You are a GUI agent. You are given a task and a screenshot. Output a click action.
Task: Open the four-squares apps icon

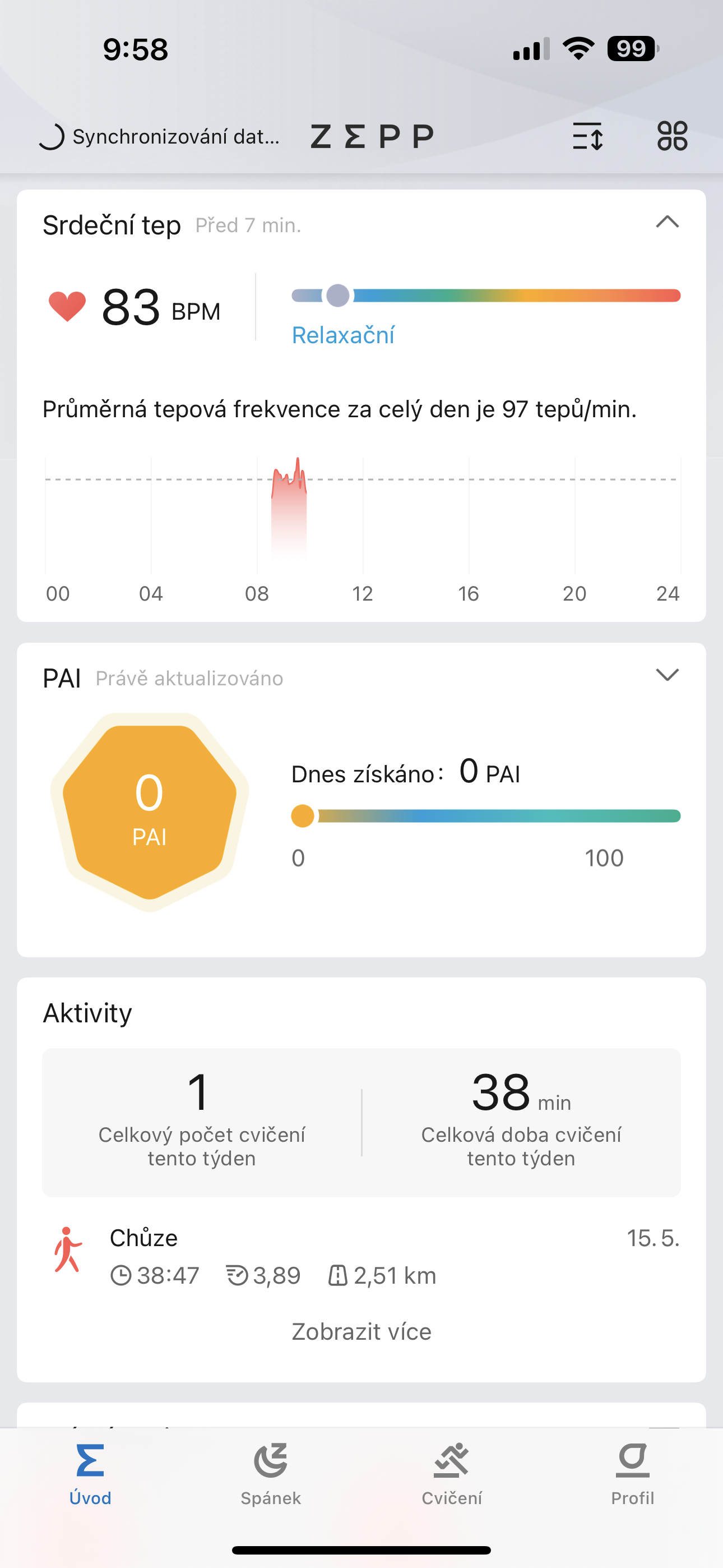(672, 136)
